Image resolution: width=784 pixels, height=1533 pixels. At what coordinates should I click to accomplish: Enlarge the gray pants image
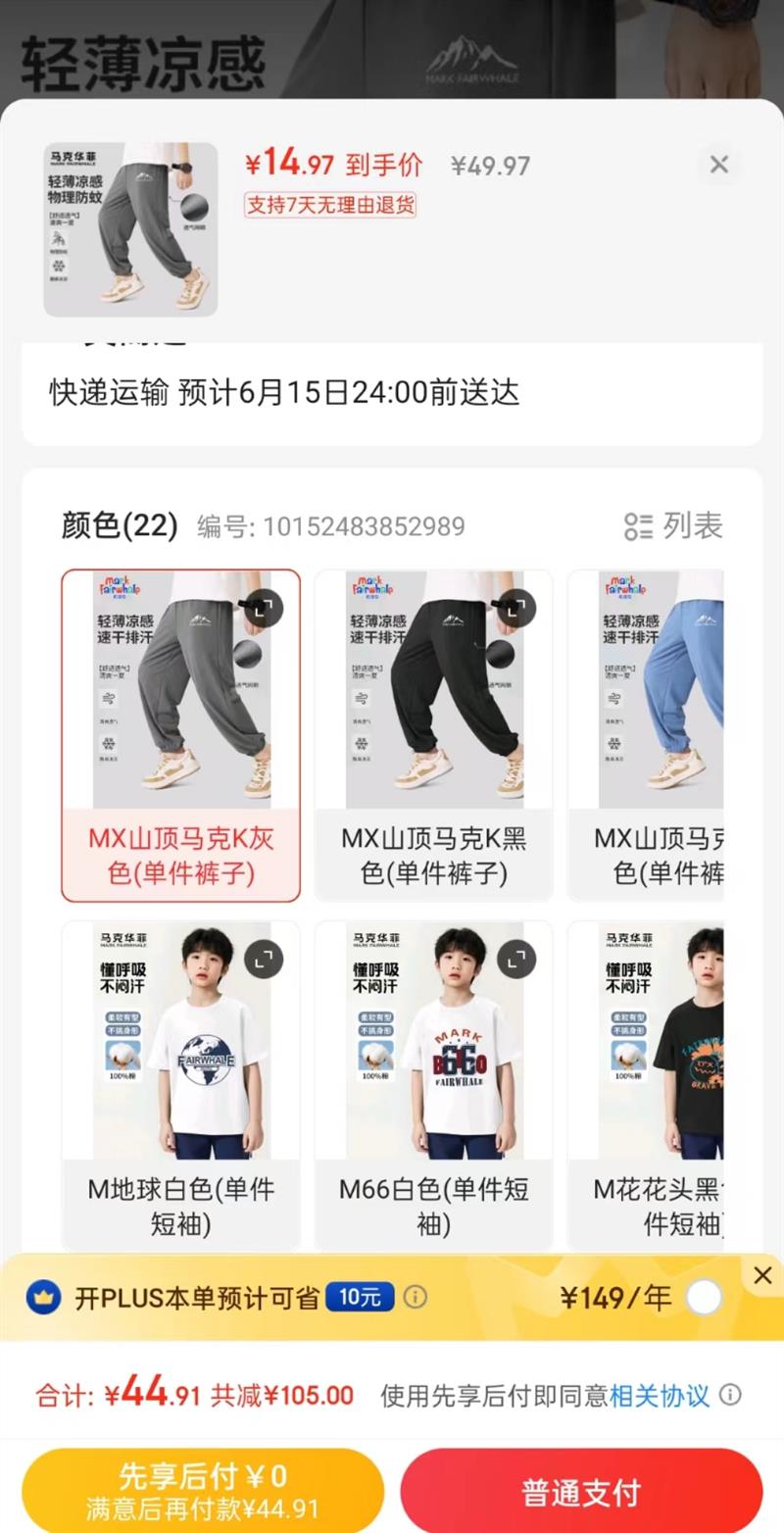pyautogui.click(x=263, y=609)
